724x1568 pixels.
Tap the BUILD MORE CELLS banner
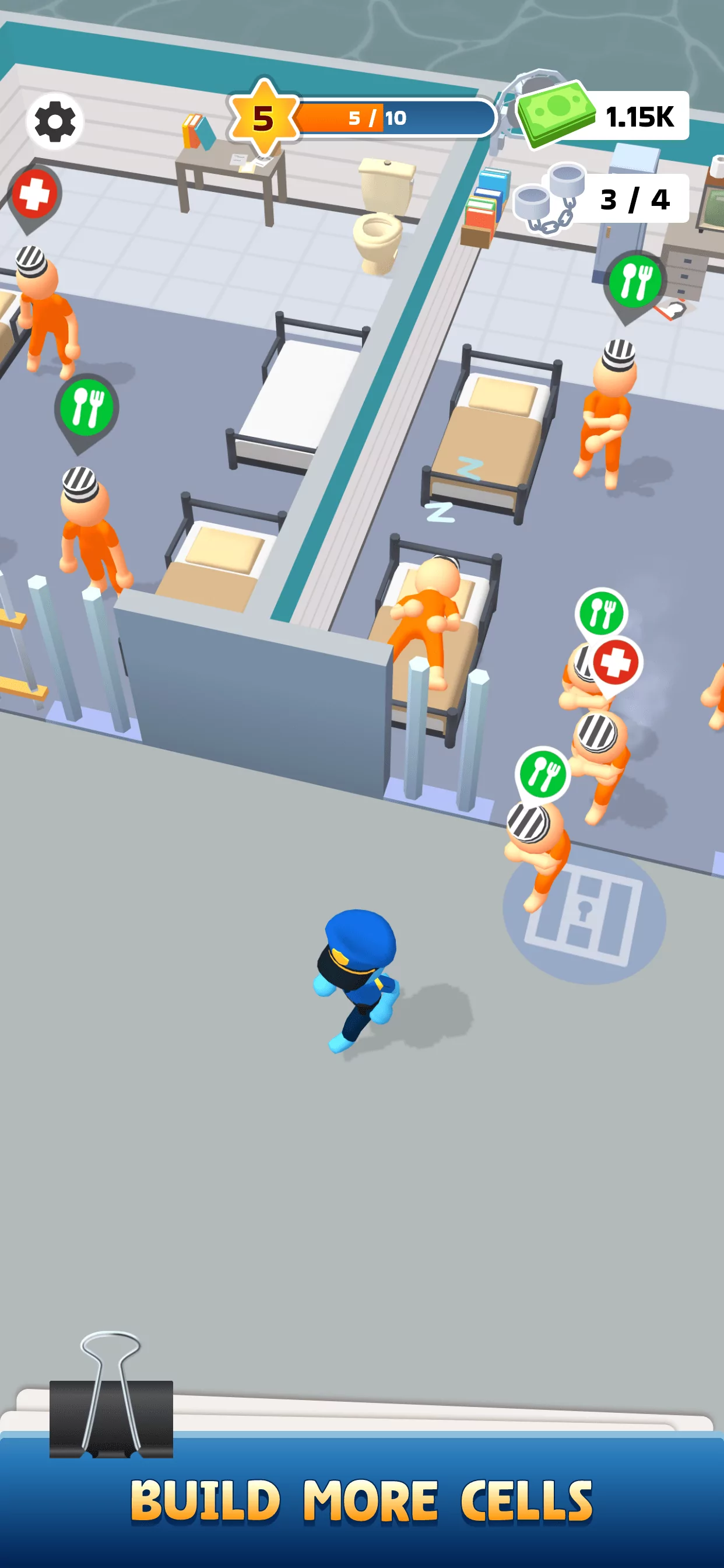pos(362,1497)
